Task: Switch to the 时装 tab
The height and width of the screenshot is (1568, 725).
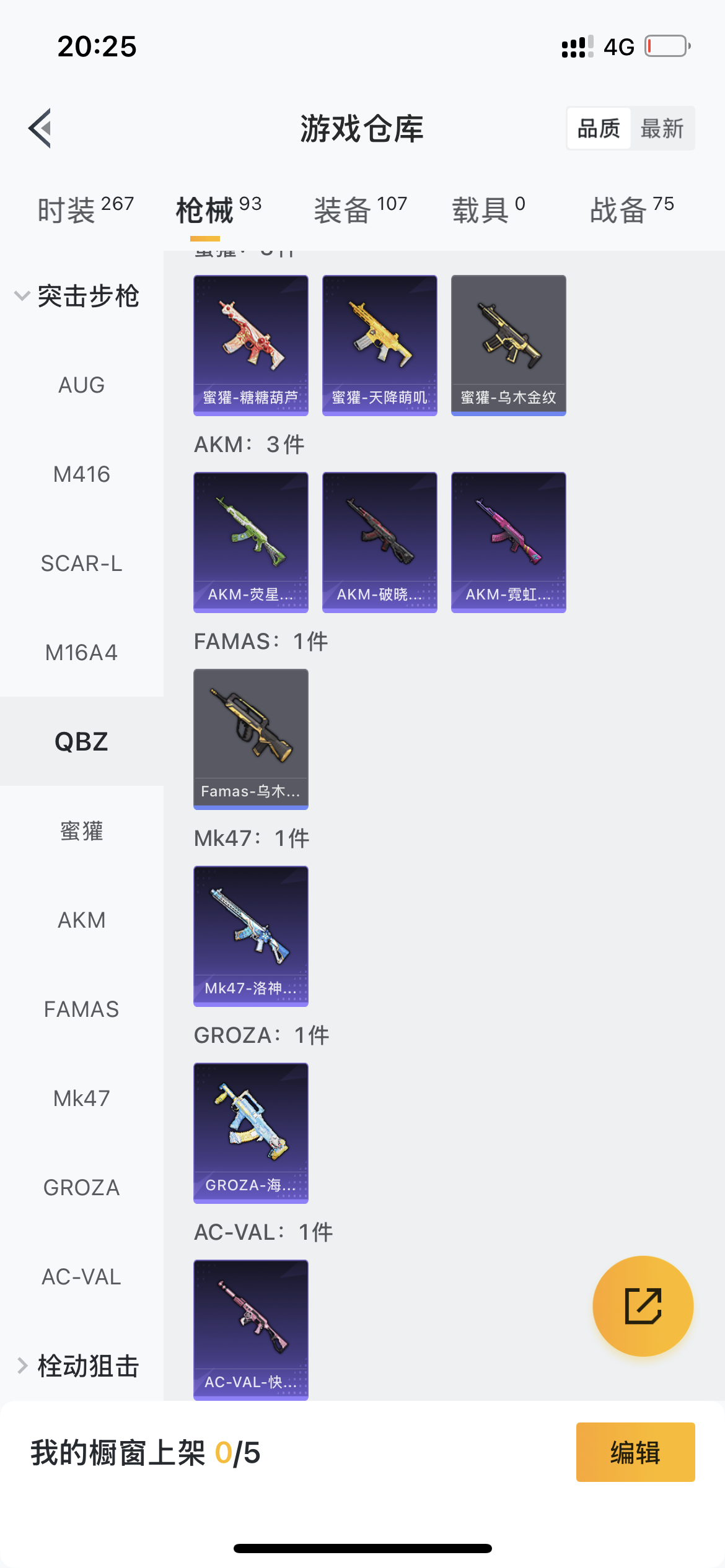Action: coord(86,209)
